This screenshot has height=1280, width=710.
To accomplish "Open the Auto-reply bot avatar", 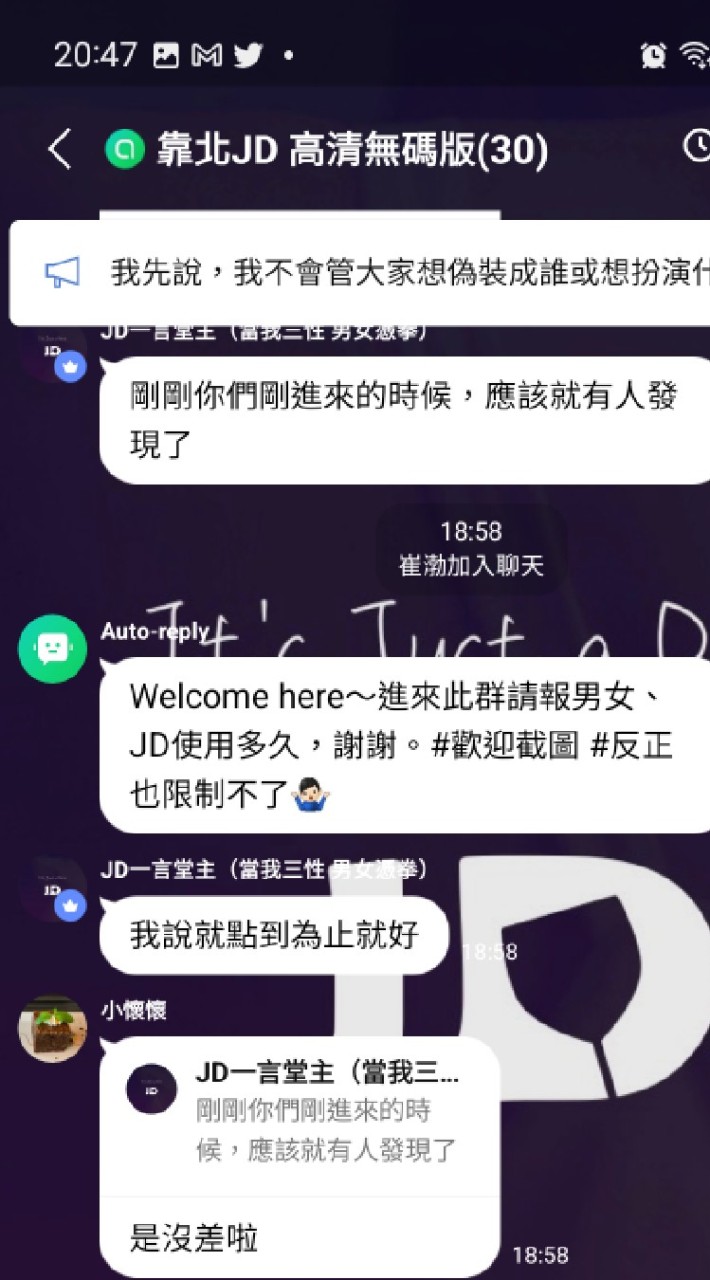I will click(x=52, y=649).
